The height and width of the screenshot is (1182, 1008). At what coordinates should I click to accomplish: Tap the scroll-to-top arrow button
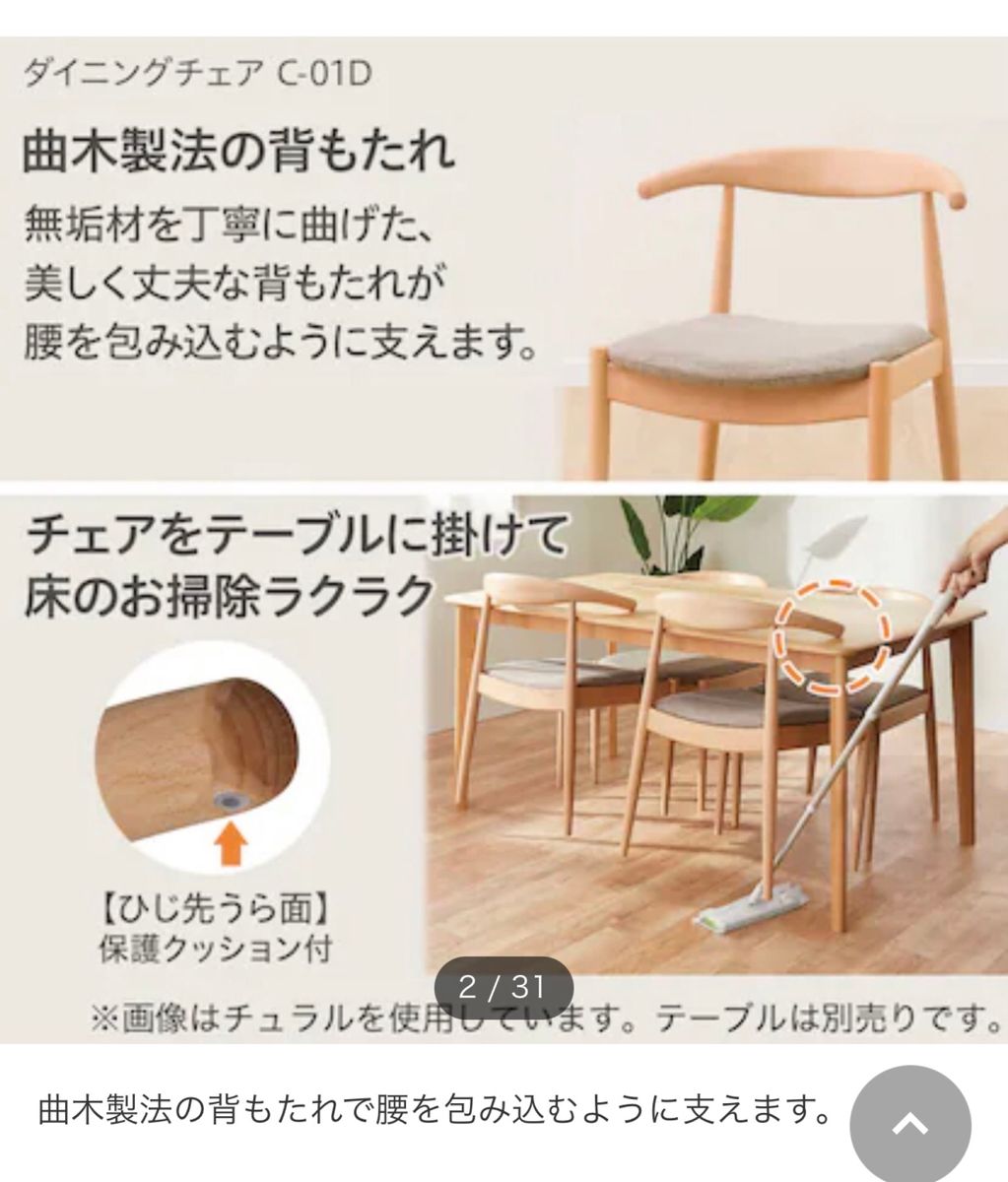tap(909, 1122)
